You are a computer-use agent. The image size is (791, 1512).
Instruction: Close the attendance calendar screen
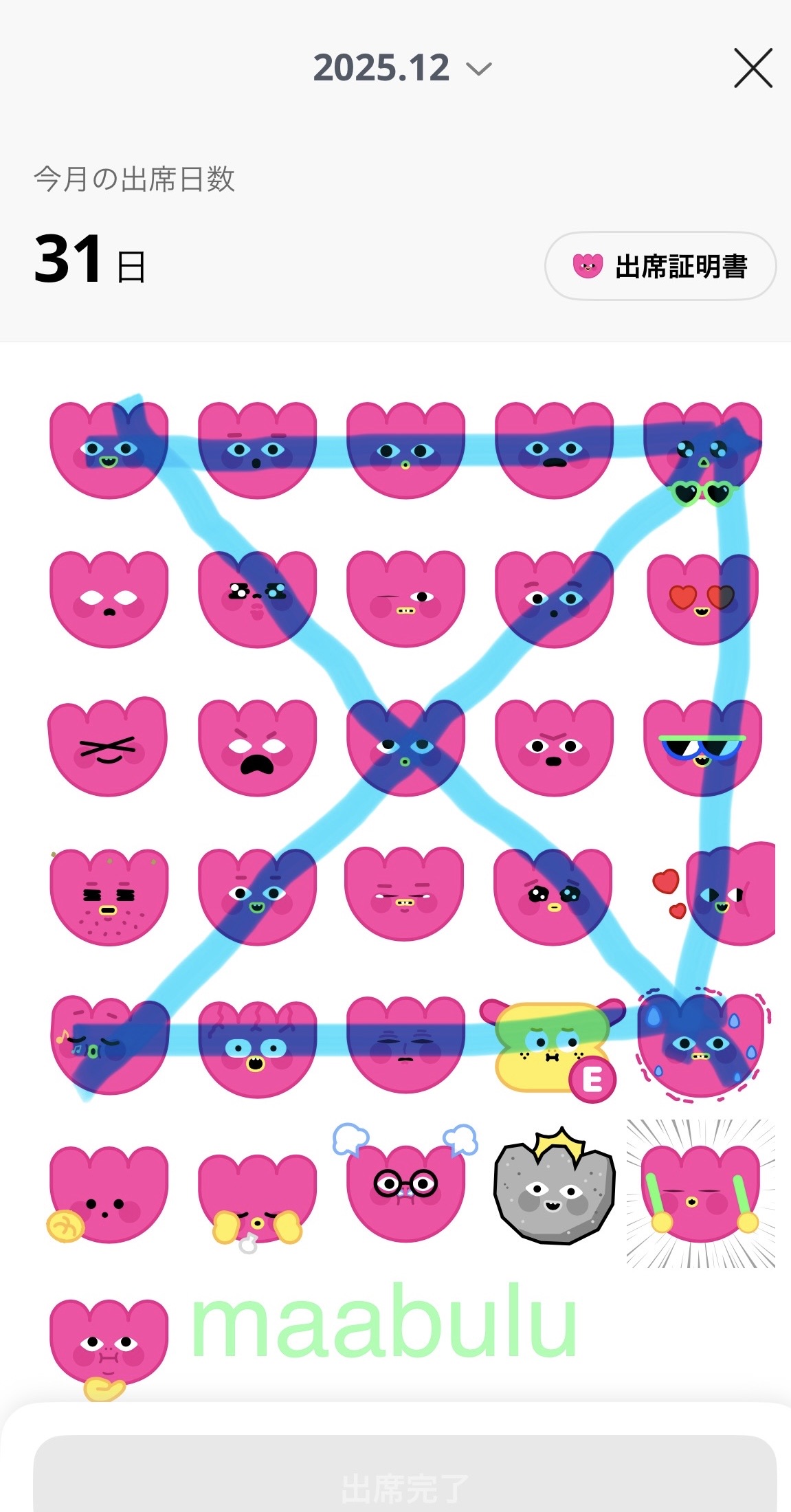pyautogui.click(x=753, y=68)
